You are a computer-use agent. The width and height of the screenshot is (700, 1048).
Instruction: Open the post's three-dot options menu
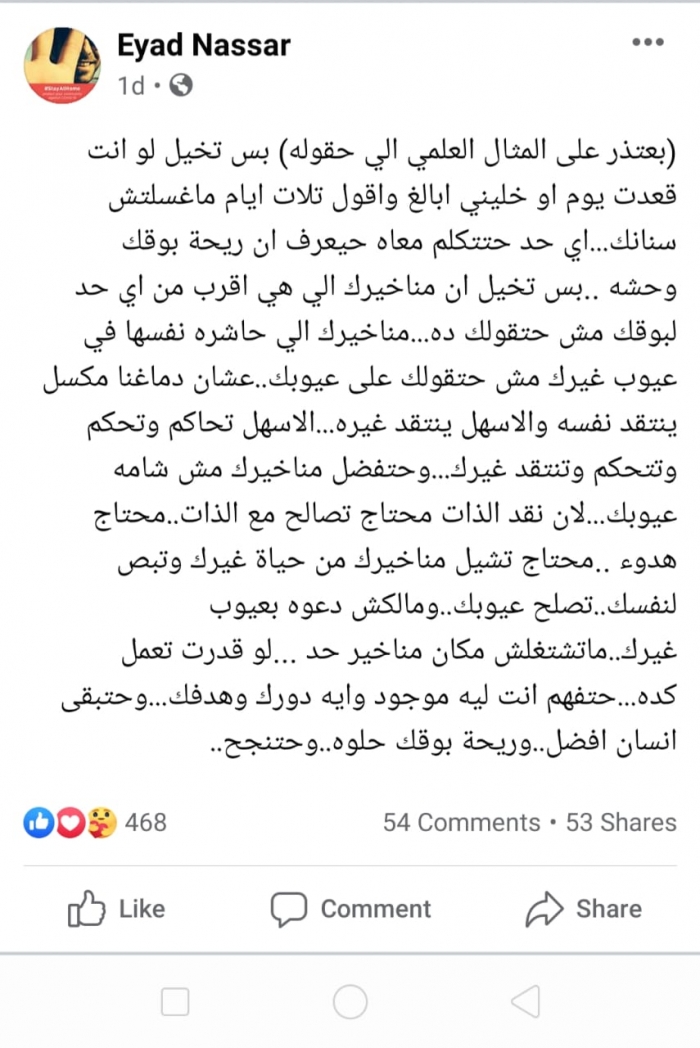[x=648, y=43]
